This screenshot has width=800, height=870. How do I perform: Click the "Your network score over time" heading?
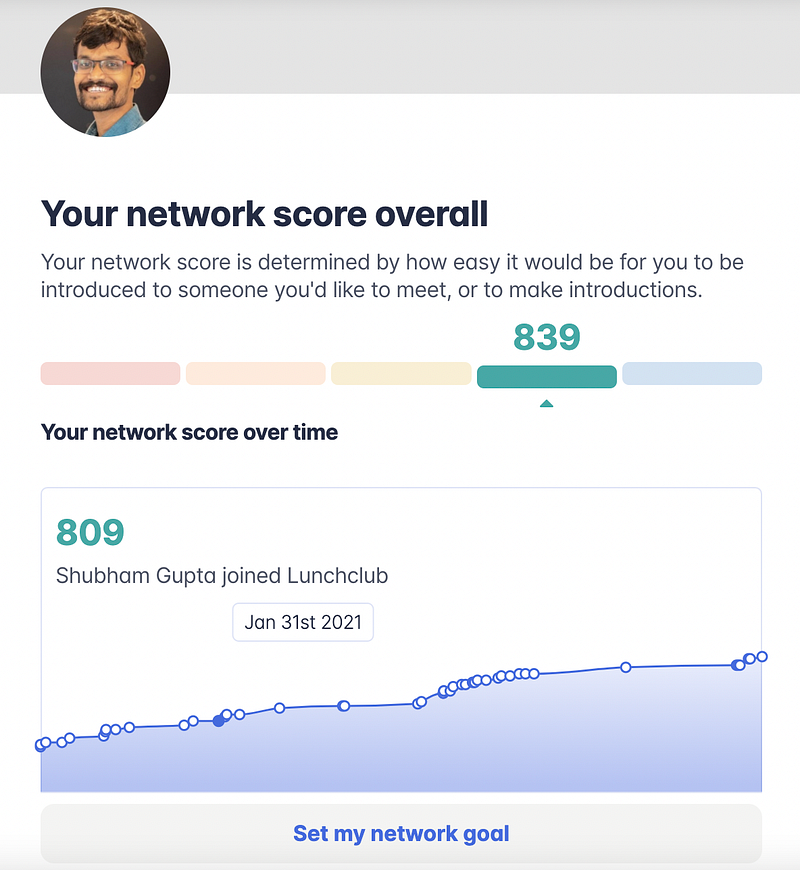tap(188, 432)
